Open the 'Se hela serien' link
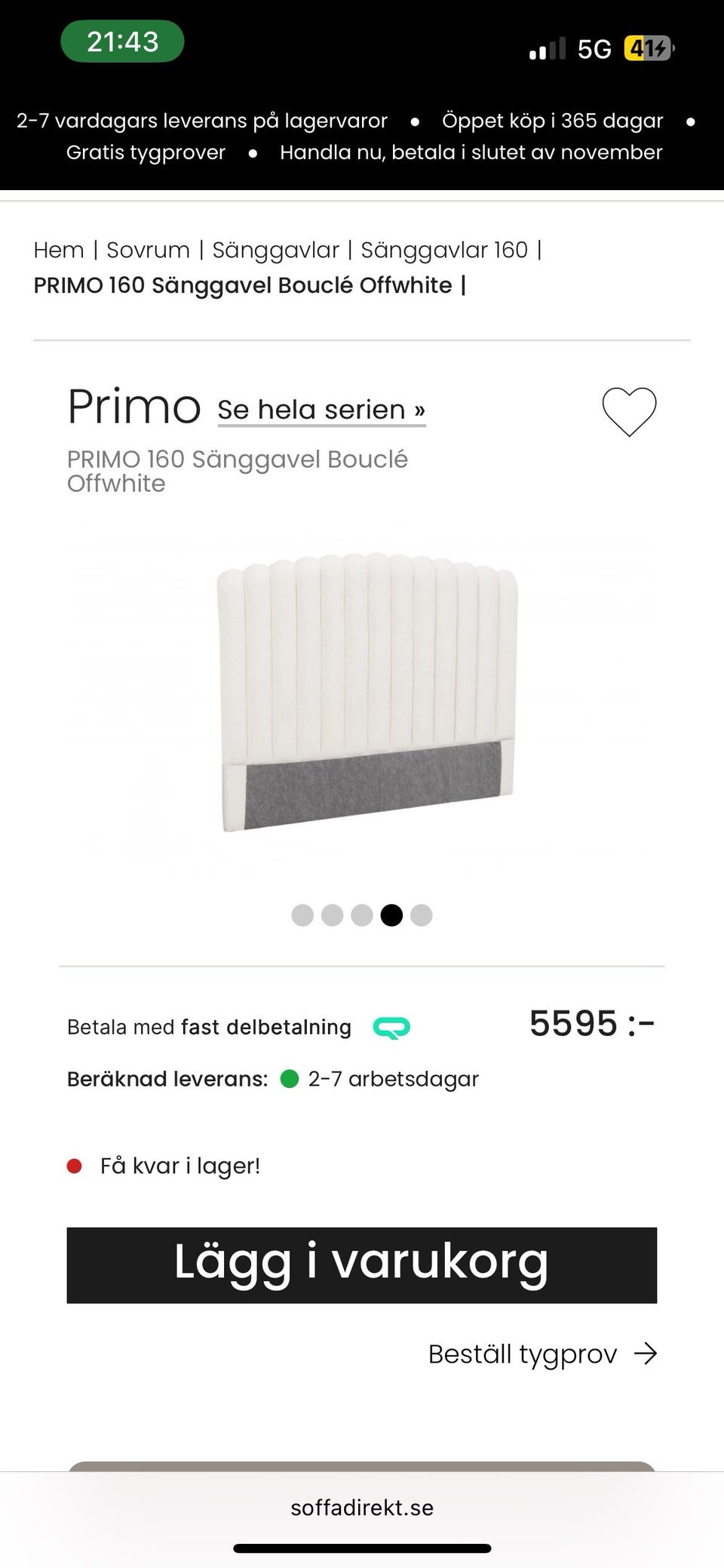 322,410
